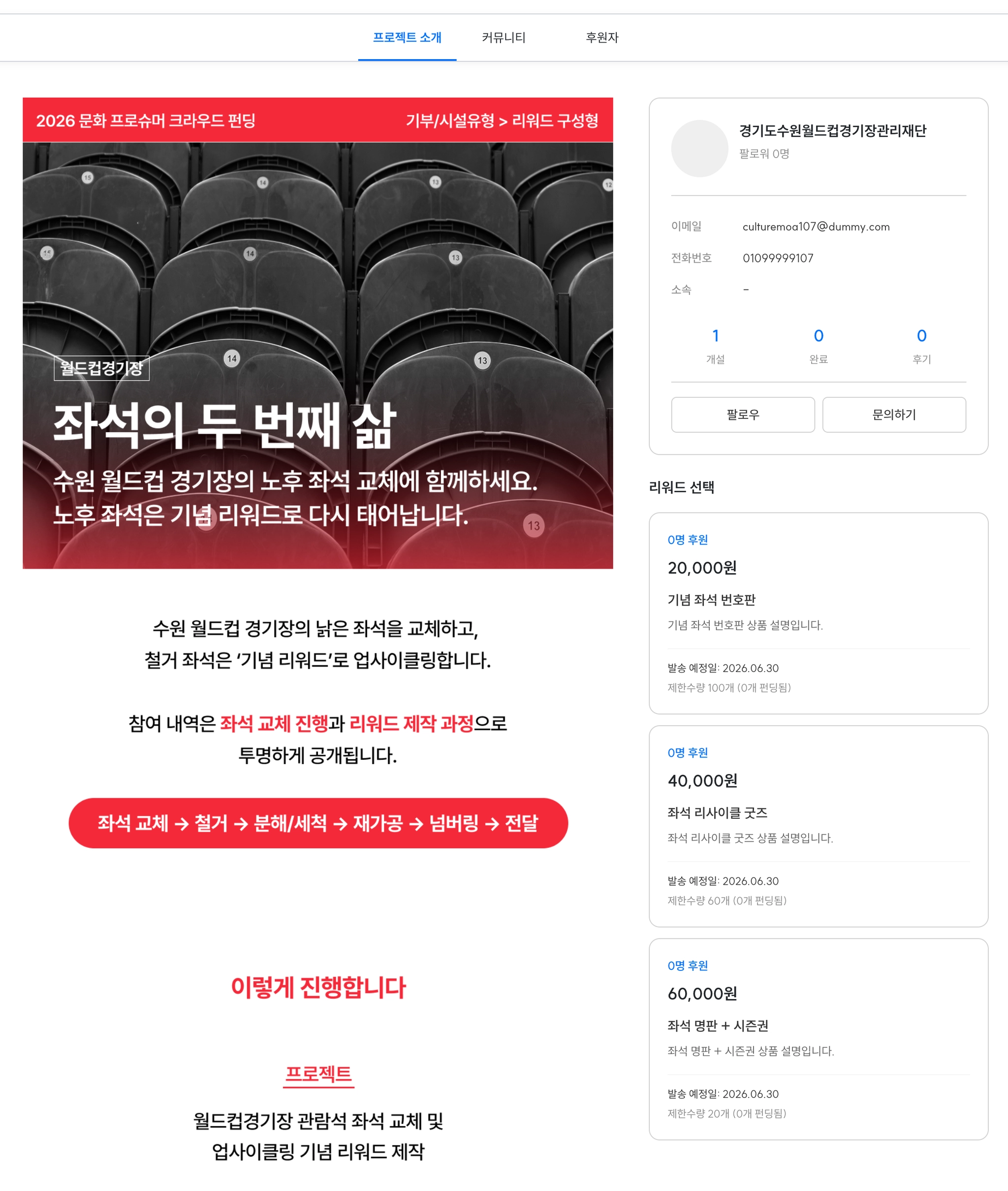Select the 프로젝트 소개 tab
The height and width of the screenshot is (1191, 1008).
[407, 38]
